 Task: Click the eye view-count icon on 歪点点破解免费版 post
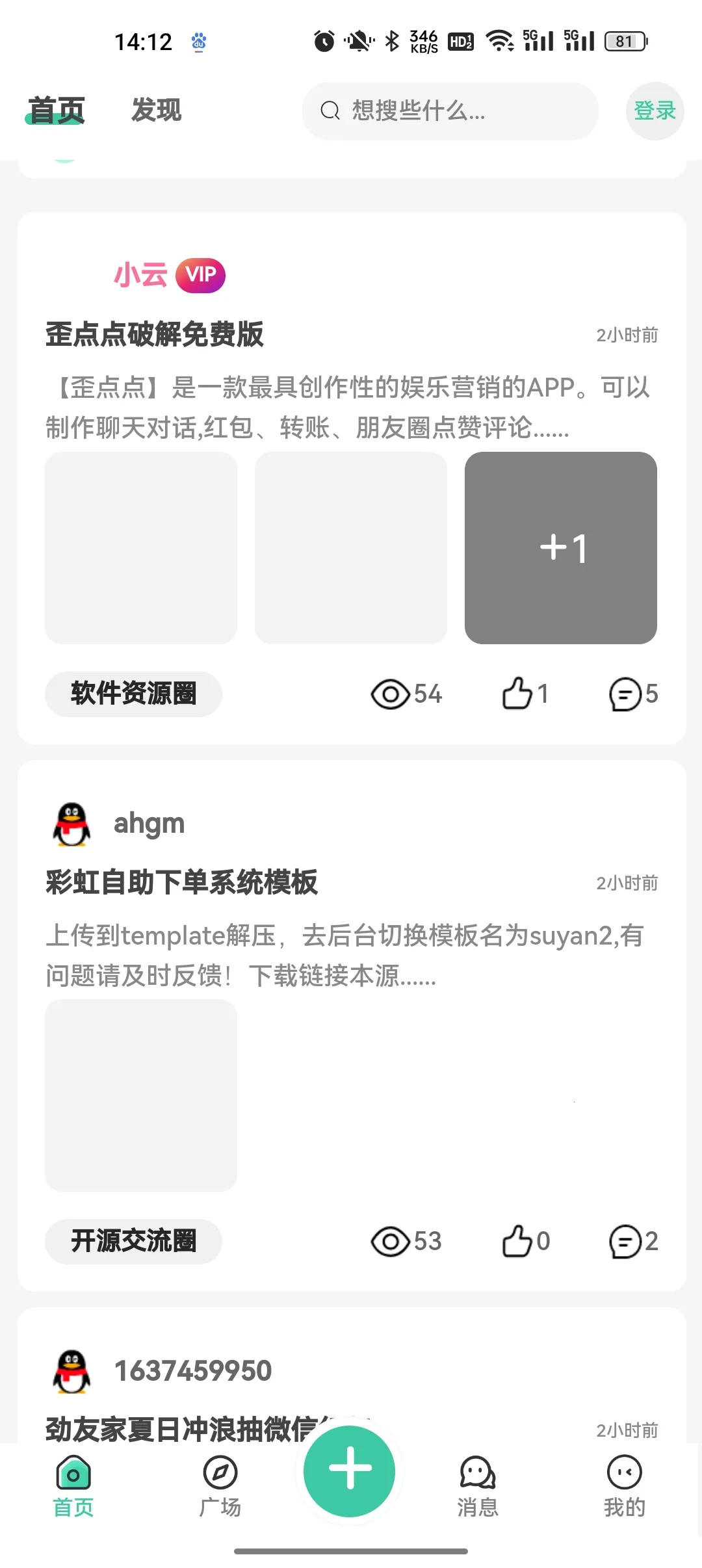point(391,694)
